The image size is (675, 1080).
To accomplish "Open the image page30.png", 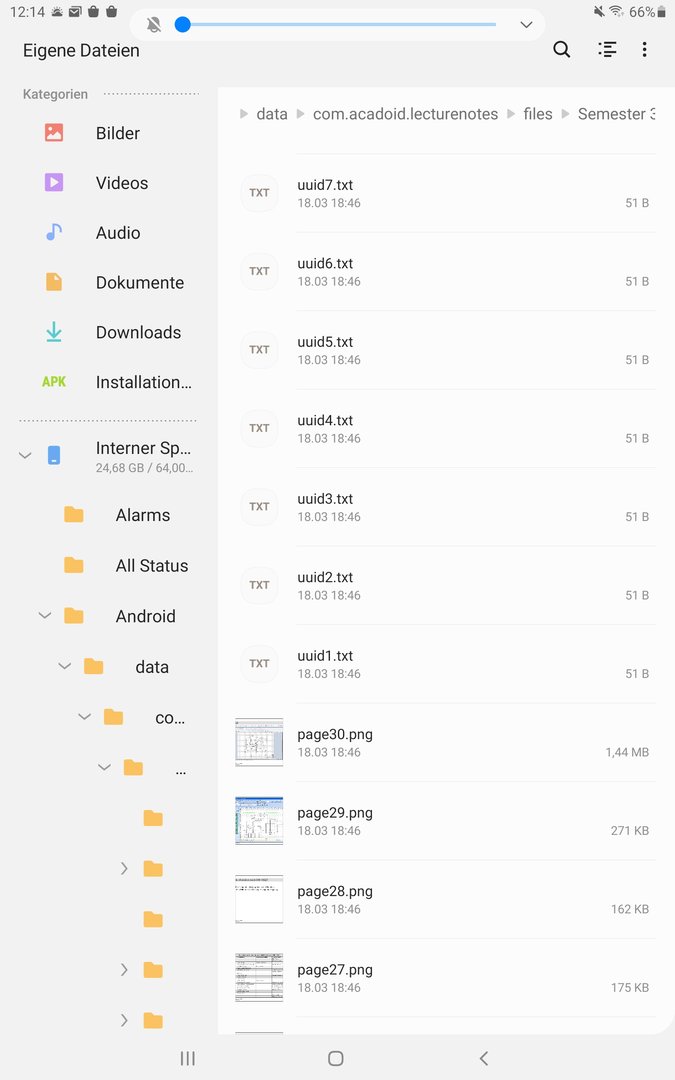I will tap(446, 742).
